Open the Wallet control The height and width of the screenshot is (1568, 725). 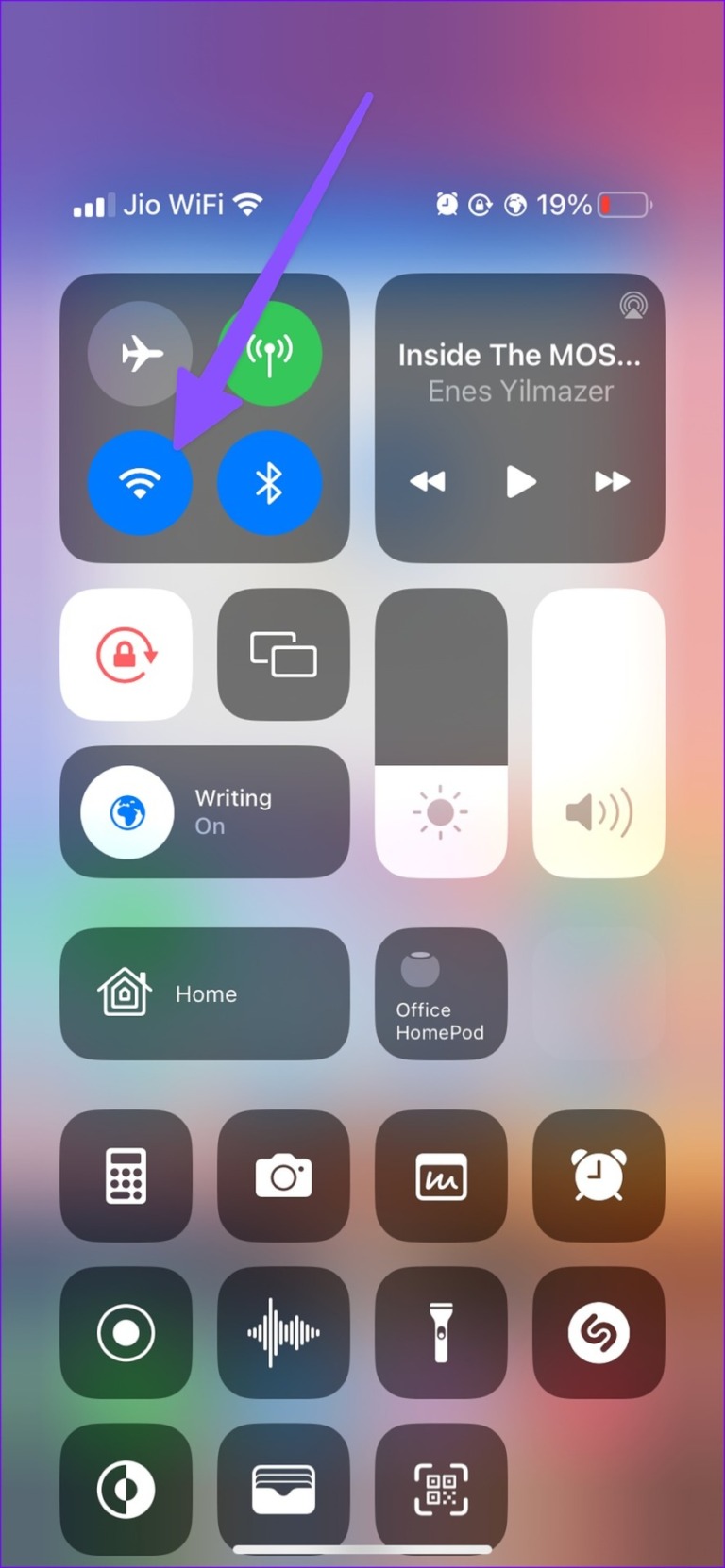pyautogui.click(x=283, y=1489)
